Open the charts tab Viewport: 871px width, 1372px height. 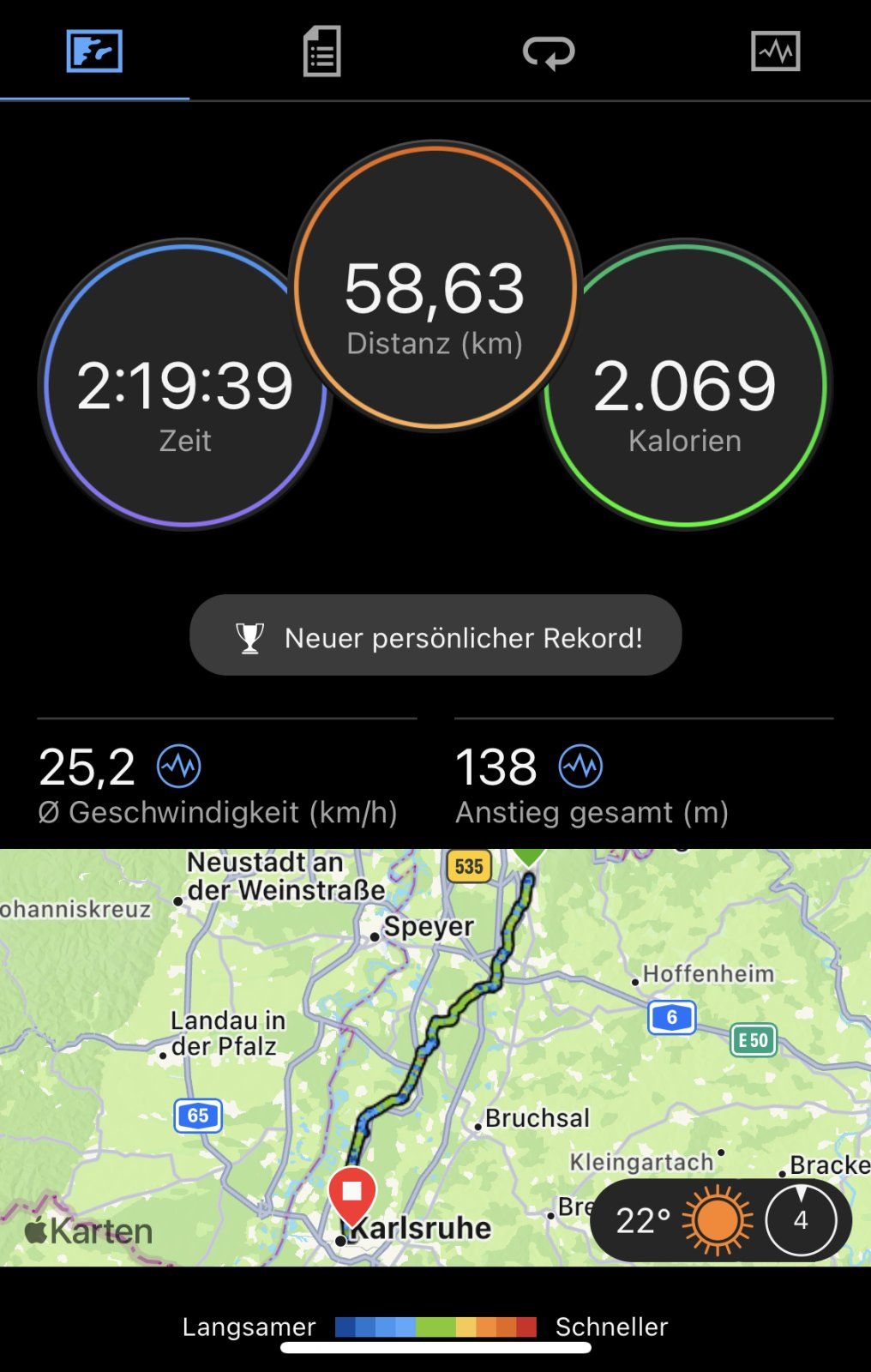pos(775,51)
